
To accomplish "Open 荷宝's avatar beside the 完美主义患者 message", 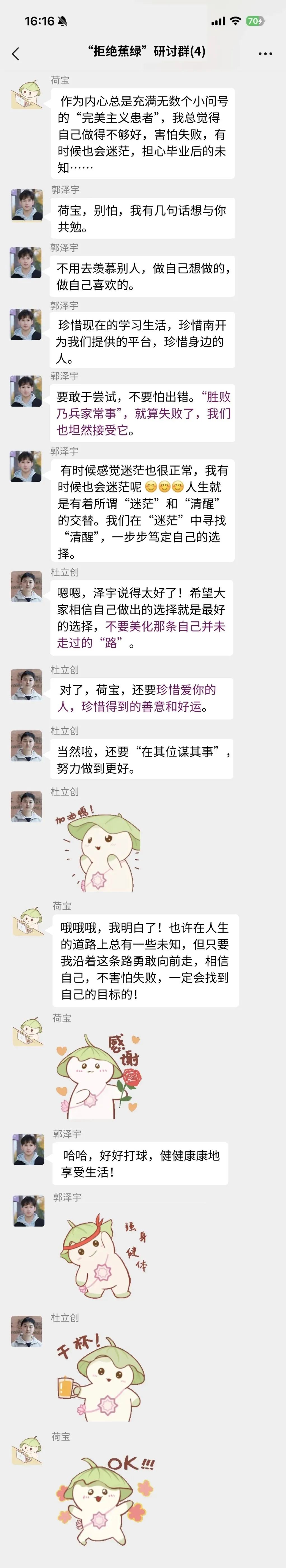I will pos(27,94).
